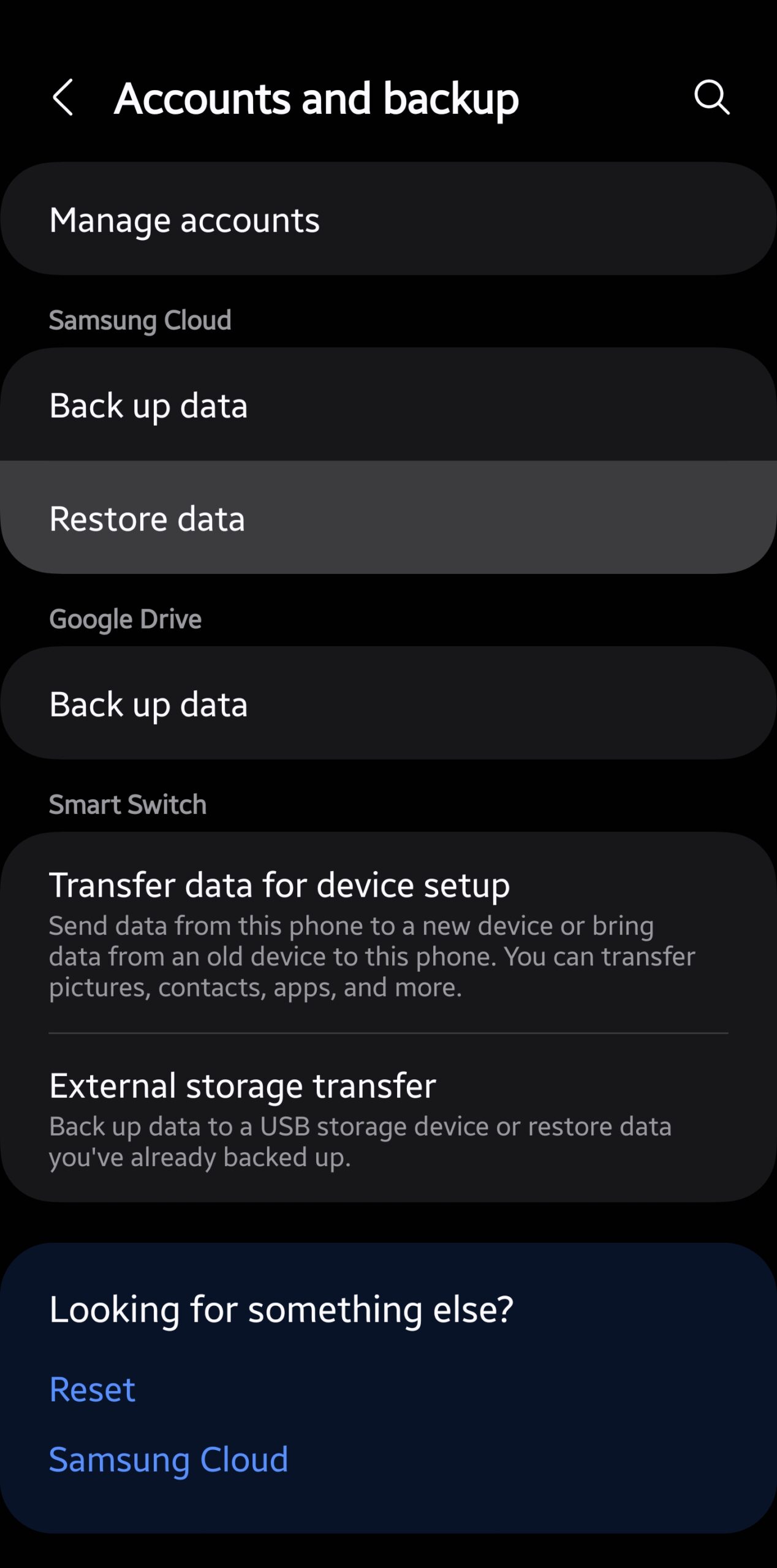Open External storage transfer
Image resolution: width=777 pixels, height=1568 pixels.
click(x=388, y=1118)
